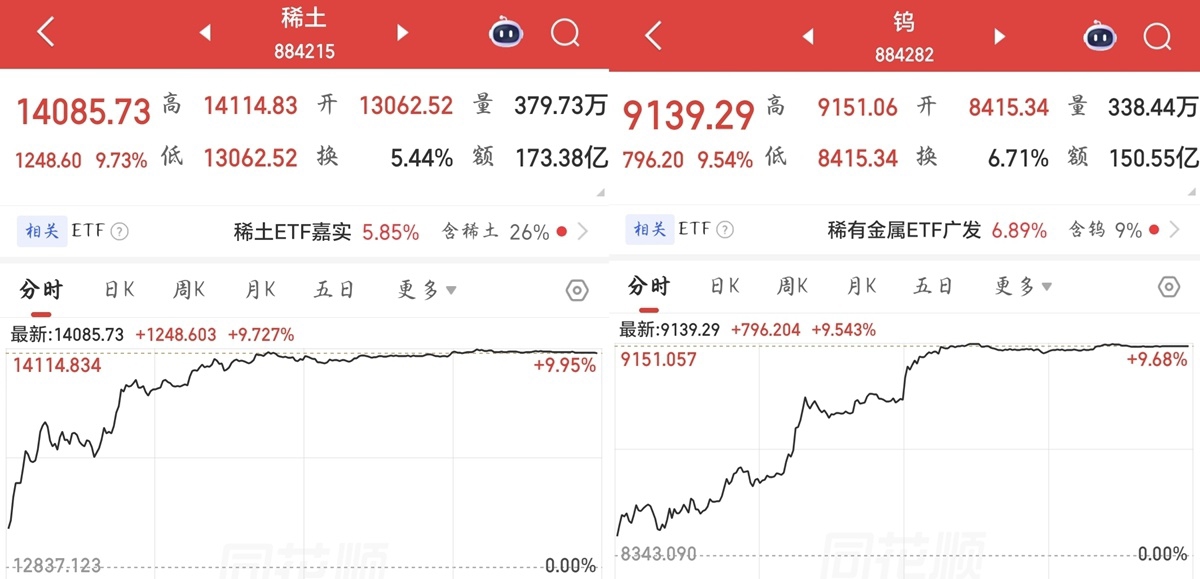Image resolution: width=1200 pixels, height=579 pixels.
Task: Open chart settings on the 稀土 panel
Action: 577,290
